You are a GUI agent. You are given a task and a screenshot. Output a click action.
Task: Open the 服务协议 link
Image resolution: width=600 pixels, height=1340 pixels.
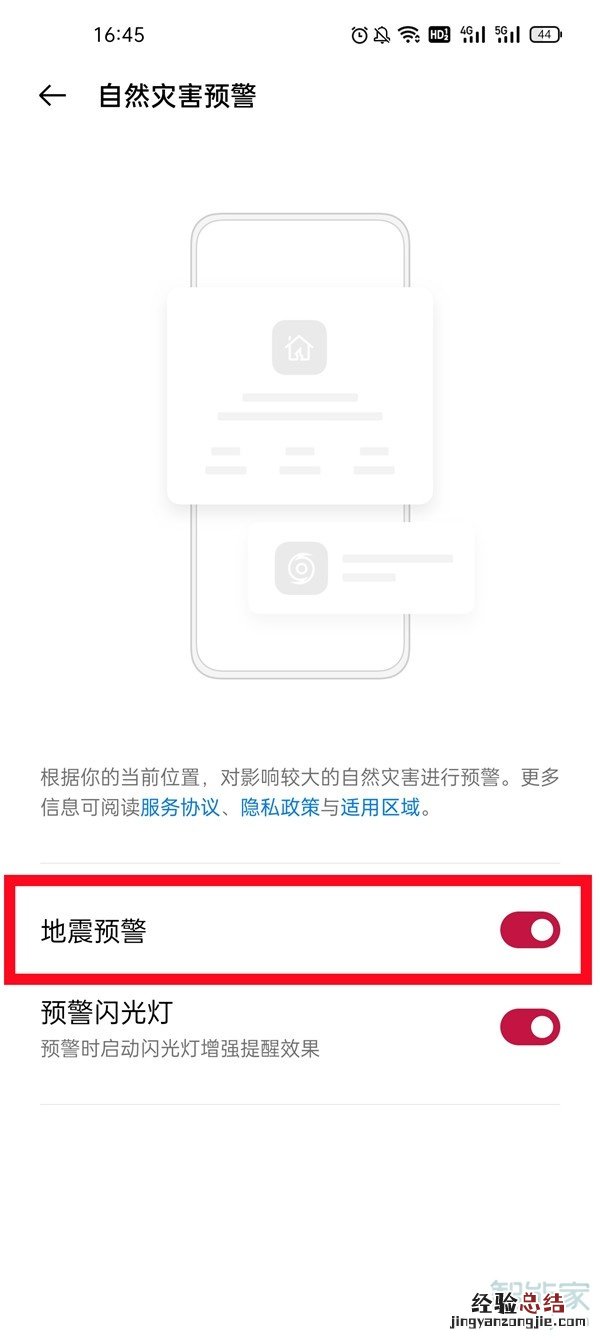[x=180, y=808]
